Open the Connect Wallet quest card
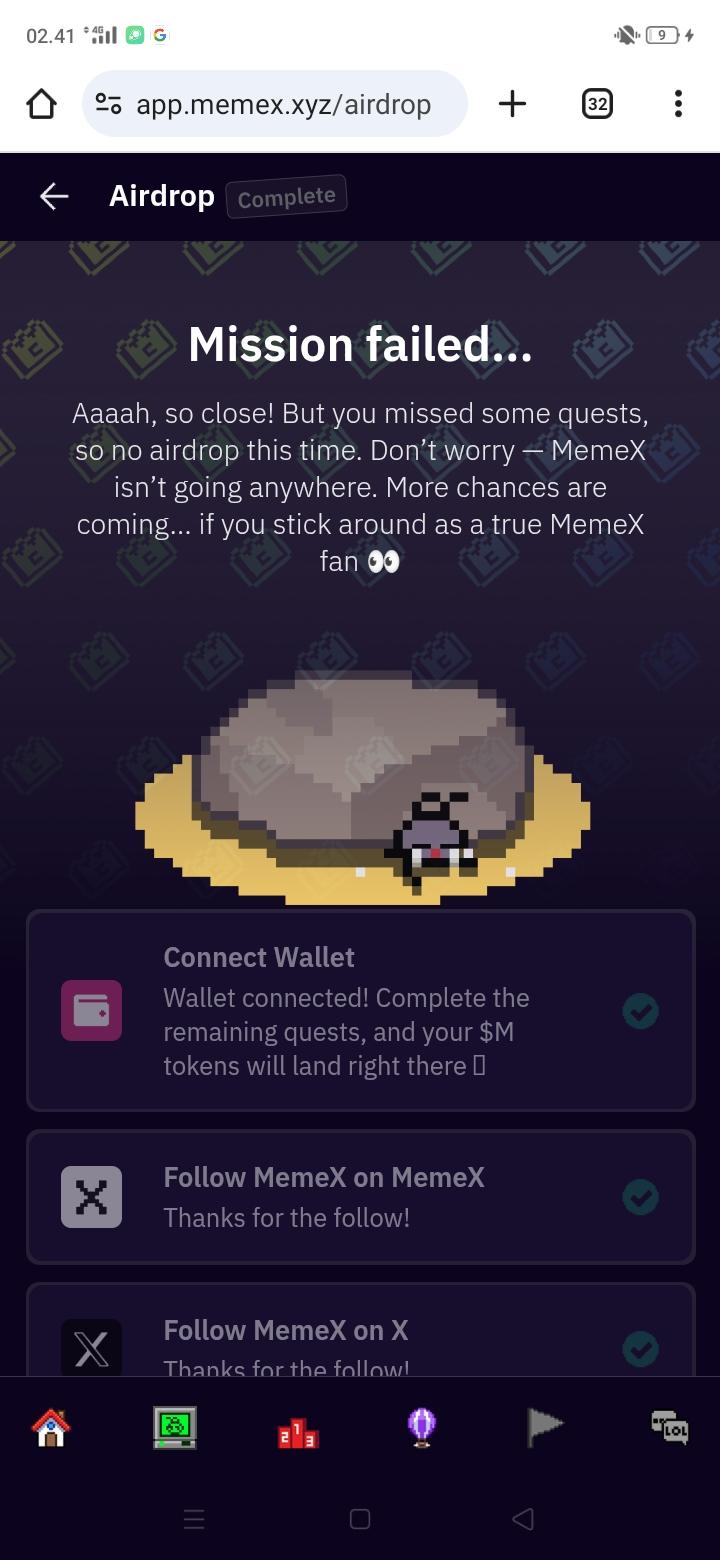Screen dimensions: 720x1560 click(360, 1011)
